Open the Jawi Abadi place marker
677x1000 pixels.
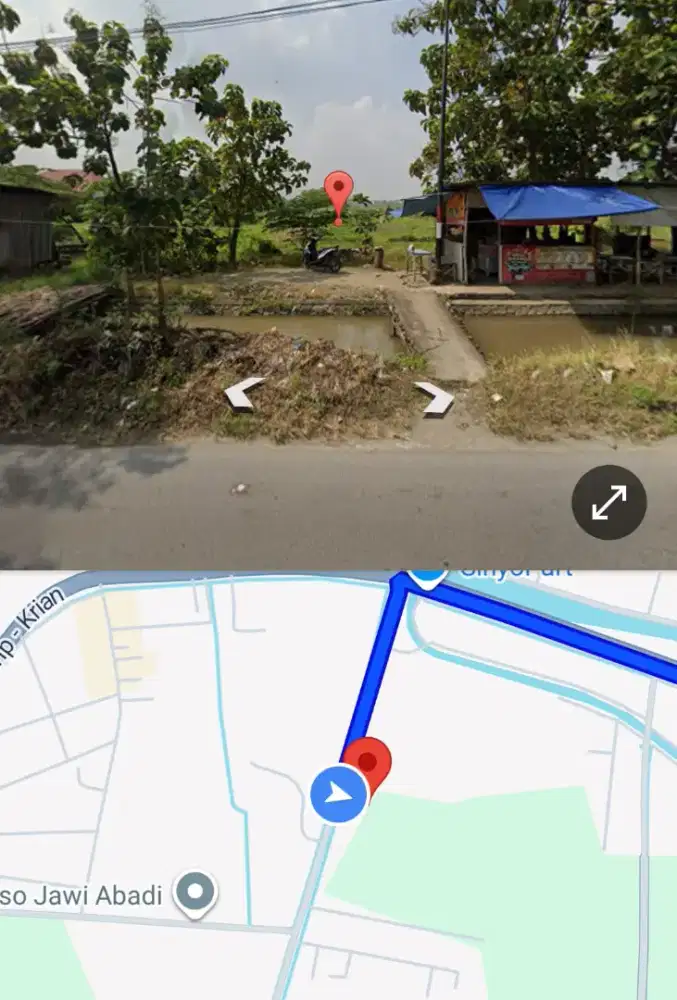pos(195,891)
